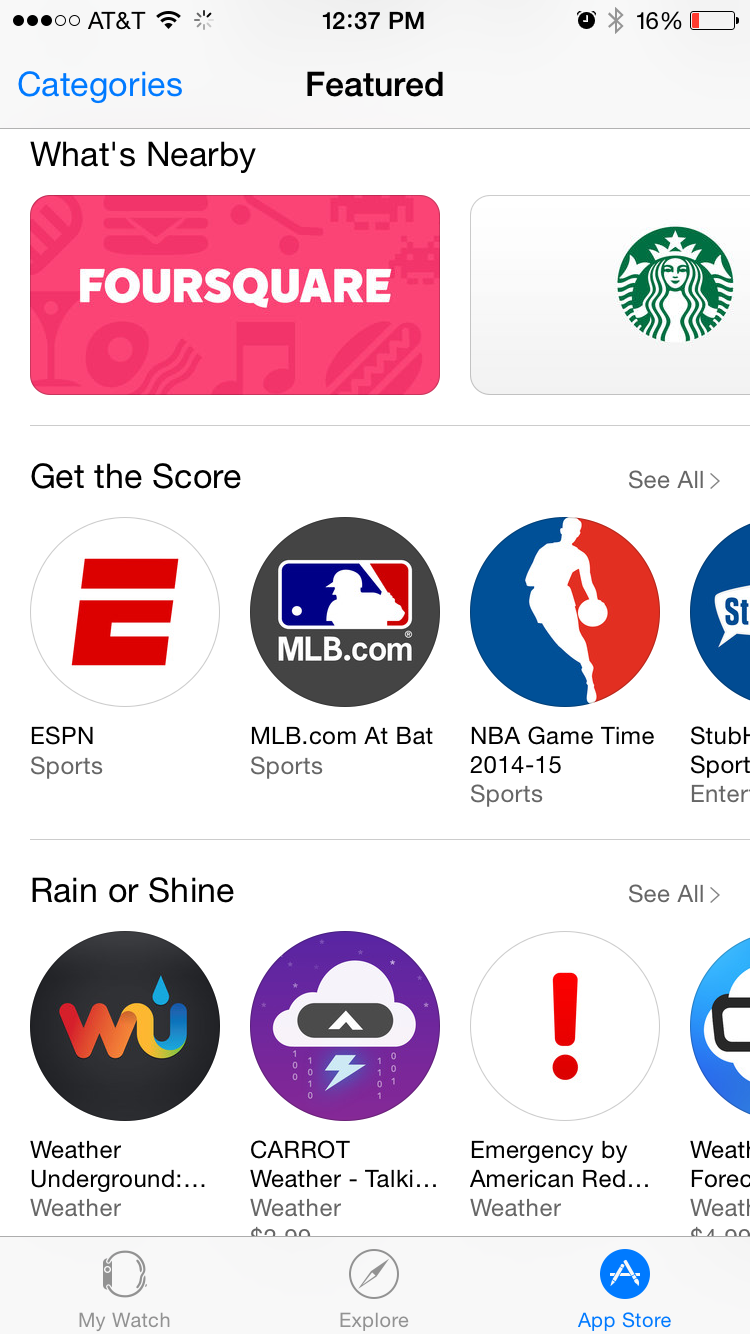
Task: Open the Foursquare banner
Action: coord(235,294)
